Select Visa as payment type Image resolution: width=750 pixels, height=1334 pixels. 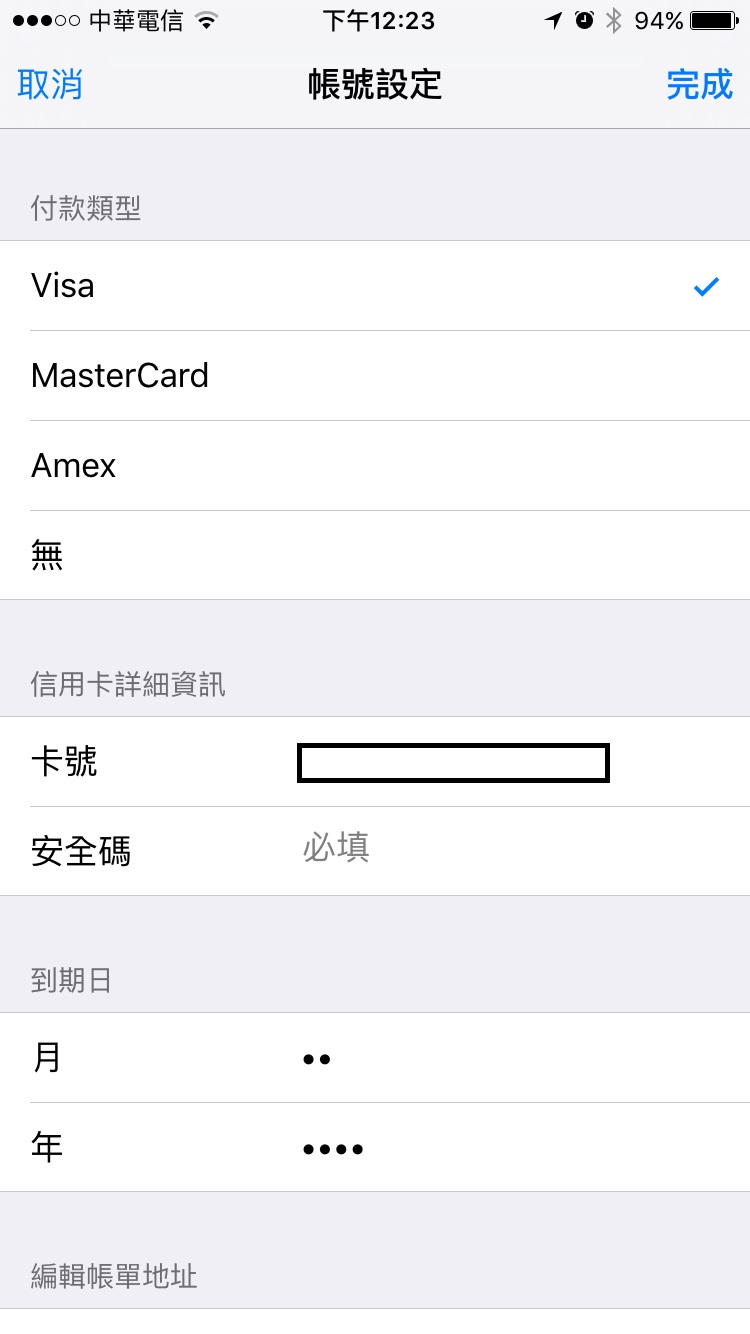point(375,286)
